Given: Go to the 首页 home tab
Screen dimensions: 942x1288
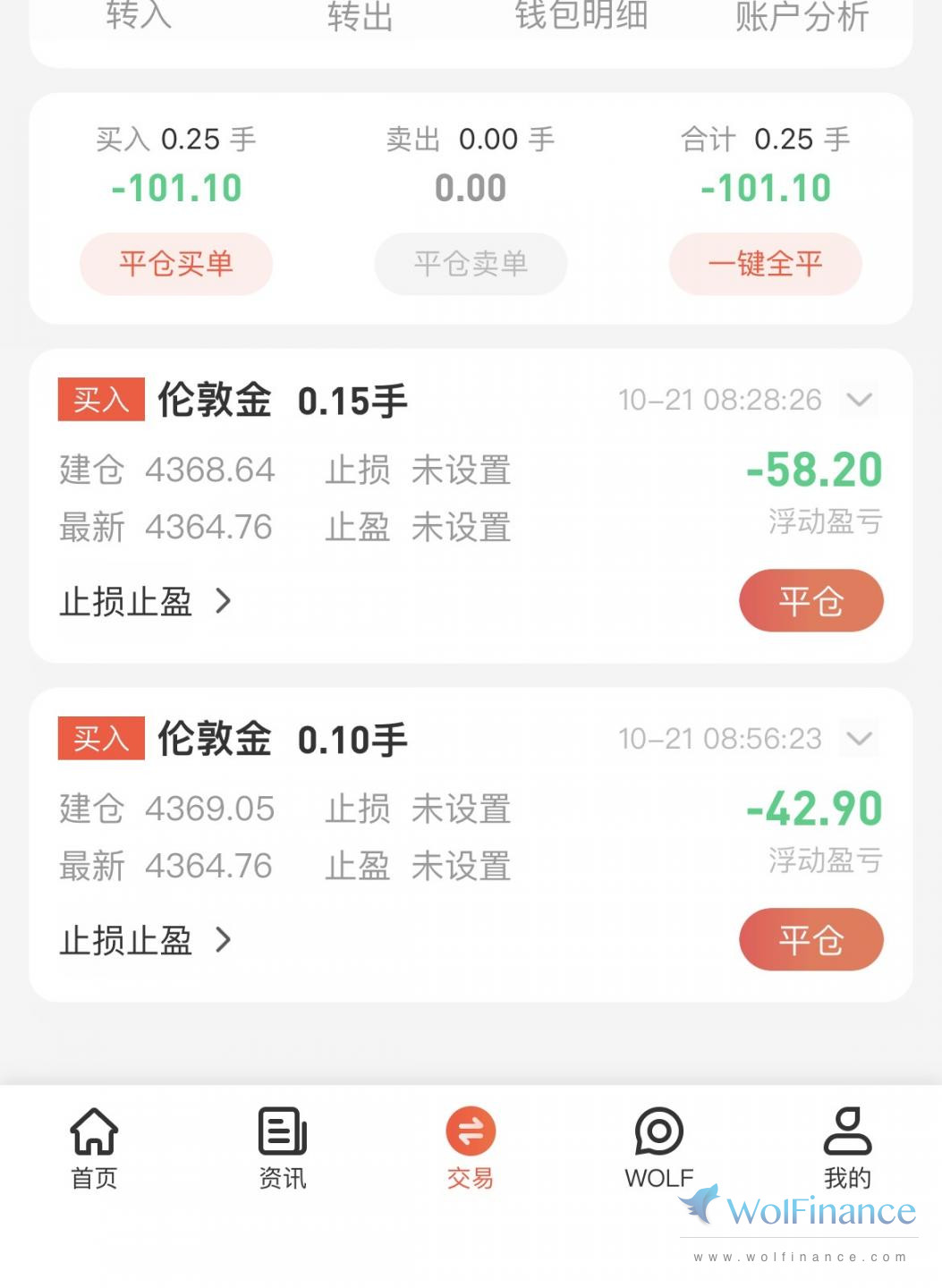Looking at the screenshot, I should point(94,1148).
